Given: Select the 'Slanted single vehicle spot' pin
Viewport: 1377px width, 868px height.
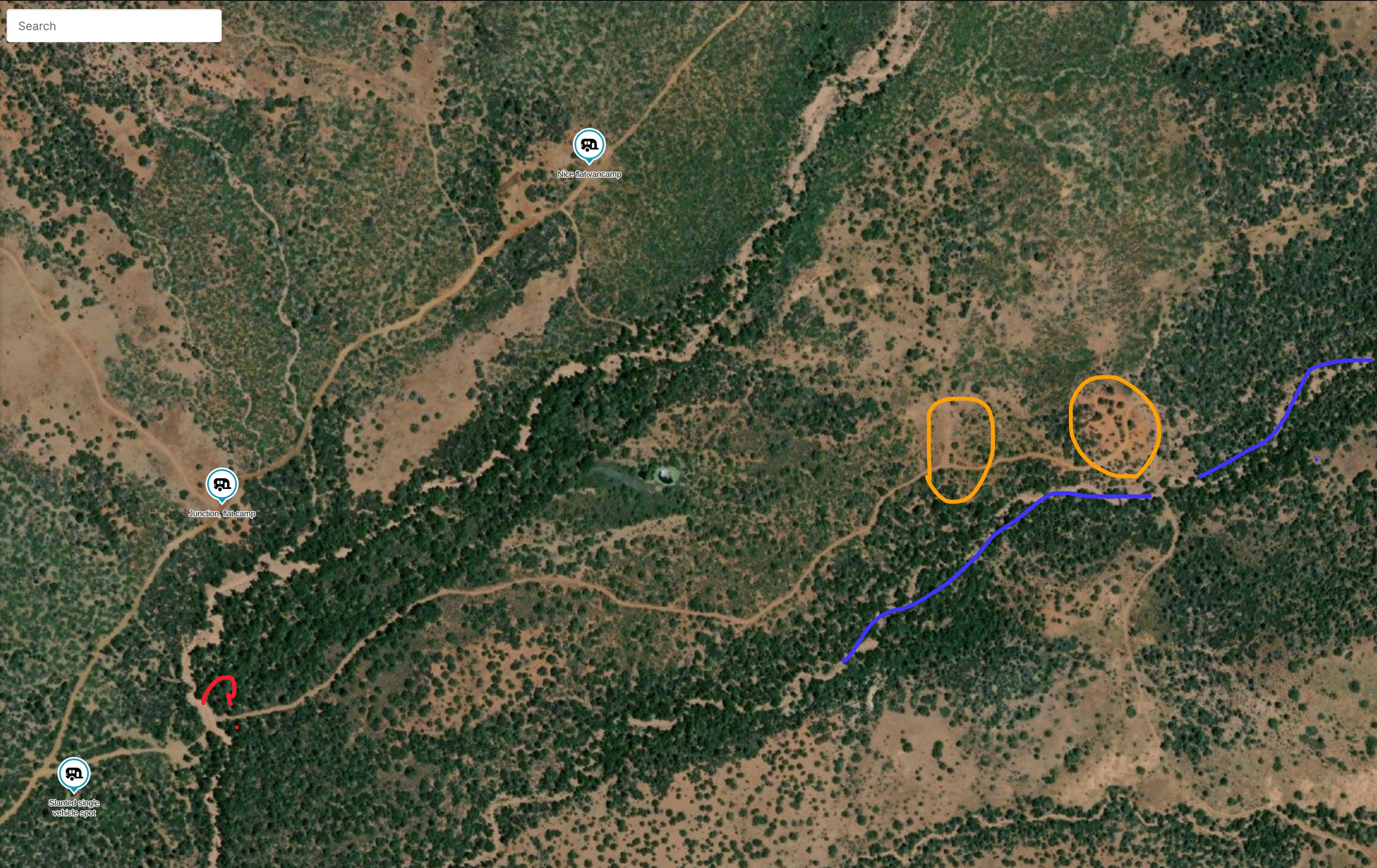Looking at the screenshot, I should click(74, 774).
